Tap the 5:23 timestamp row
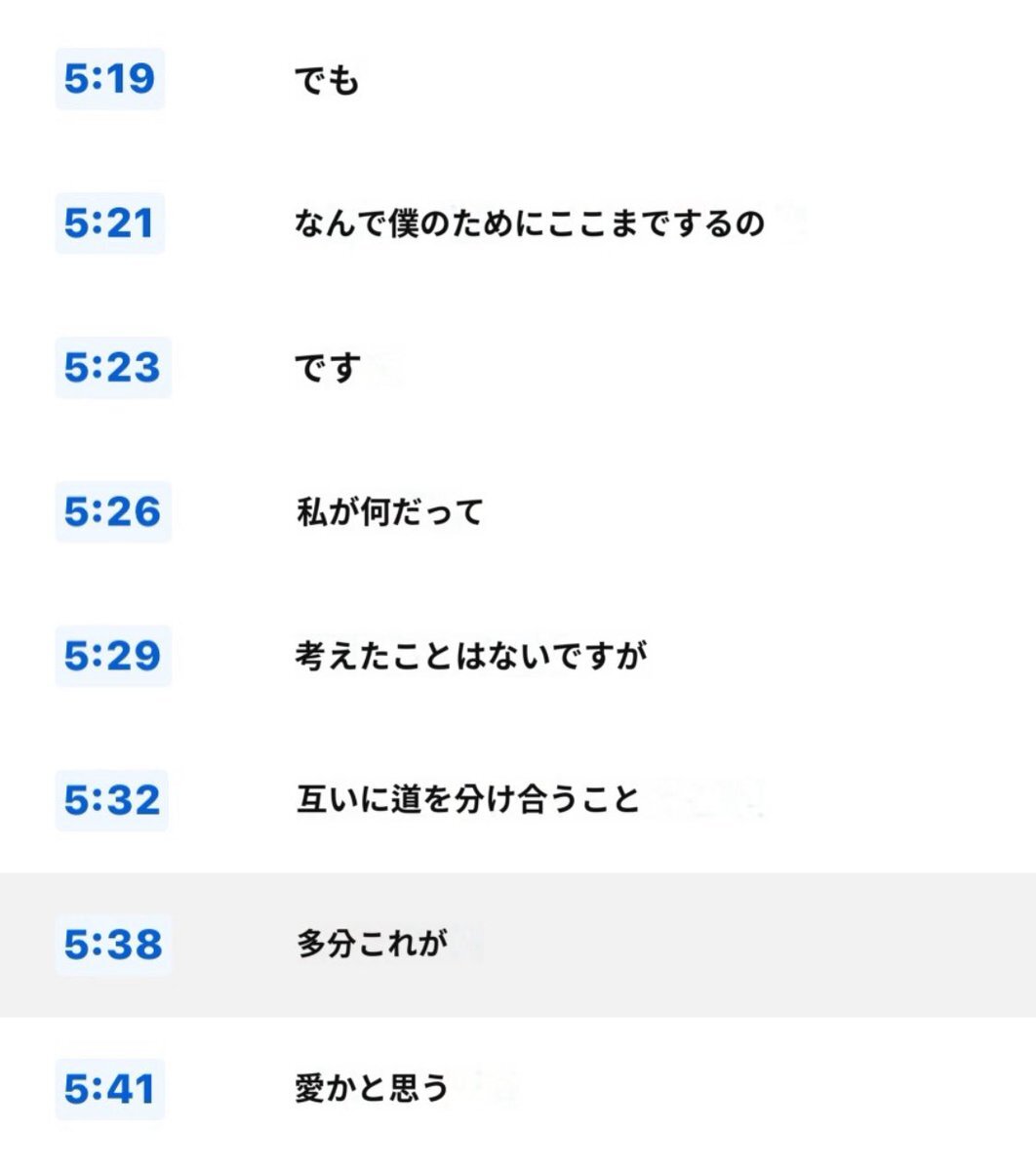The image size is (1036, 1171). tap(111, 368)
